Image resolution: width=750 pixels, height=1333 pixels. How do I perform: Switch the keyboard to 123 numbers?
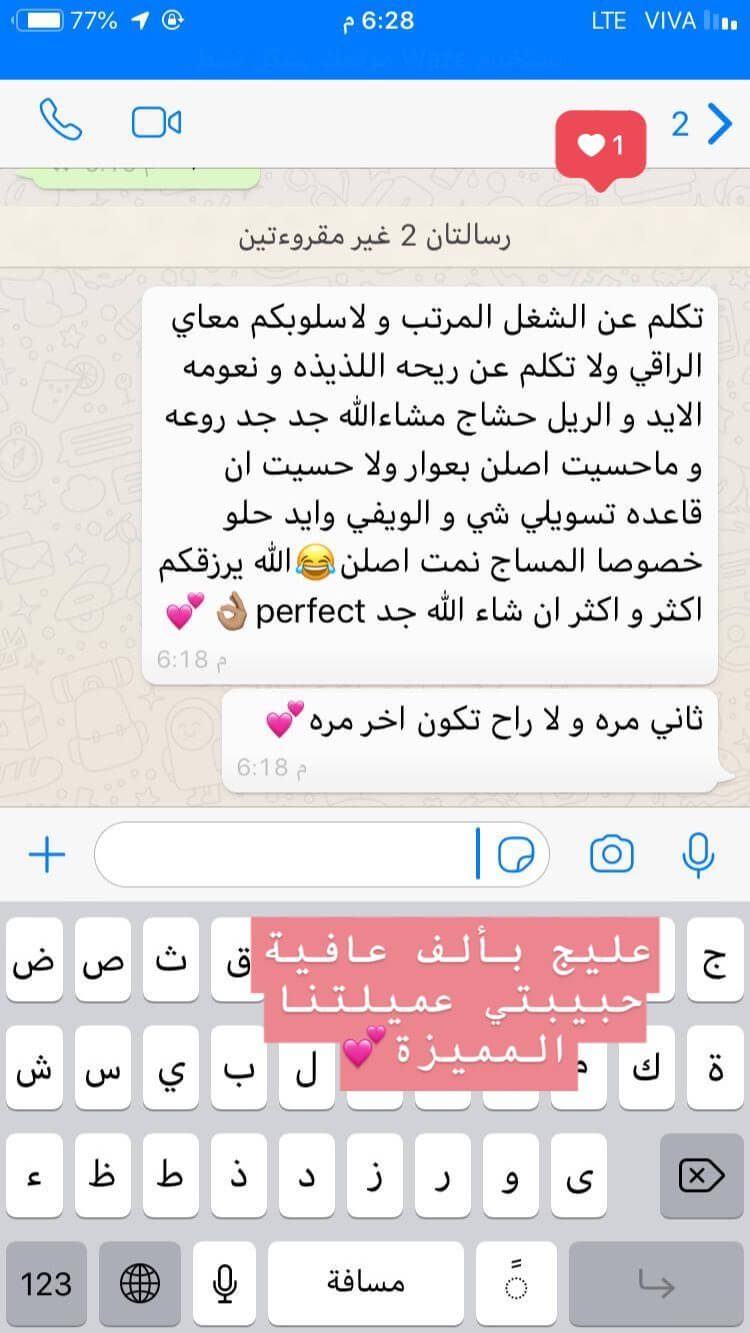click(x=46, y=1283)
